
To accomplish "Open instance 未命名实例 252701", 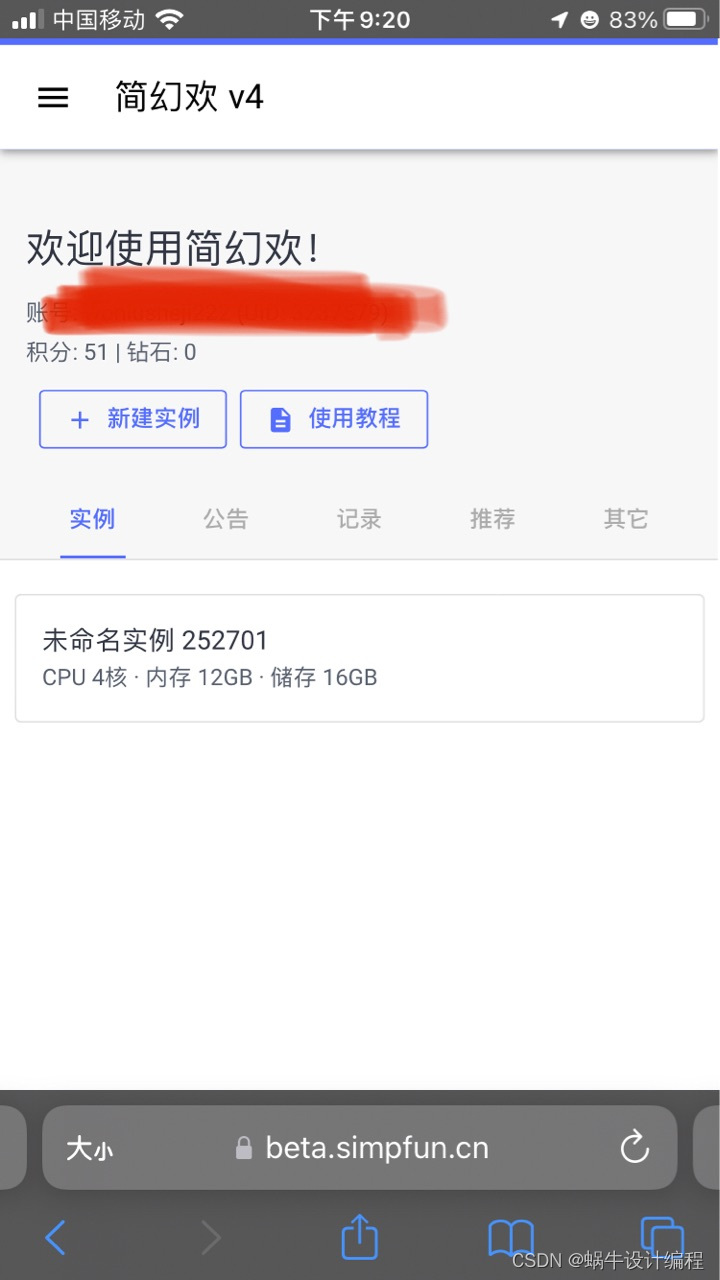I will [x=359, y=657].
